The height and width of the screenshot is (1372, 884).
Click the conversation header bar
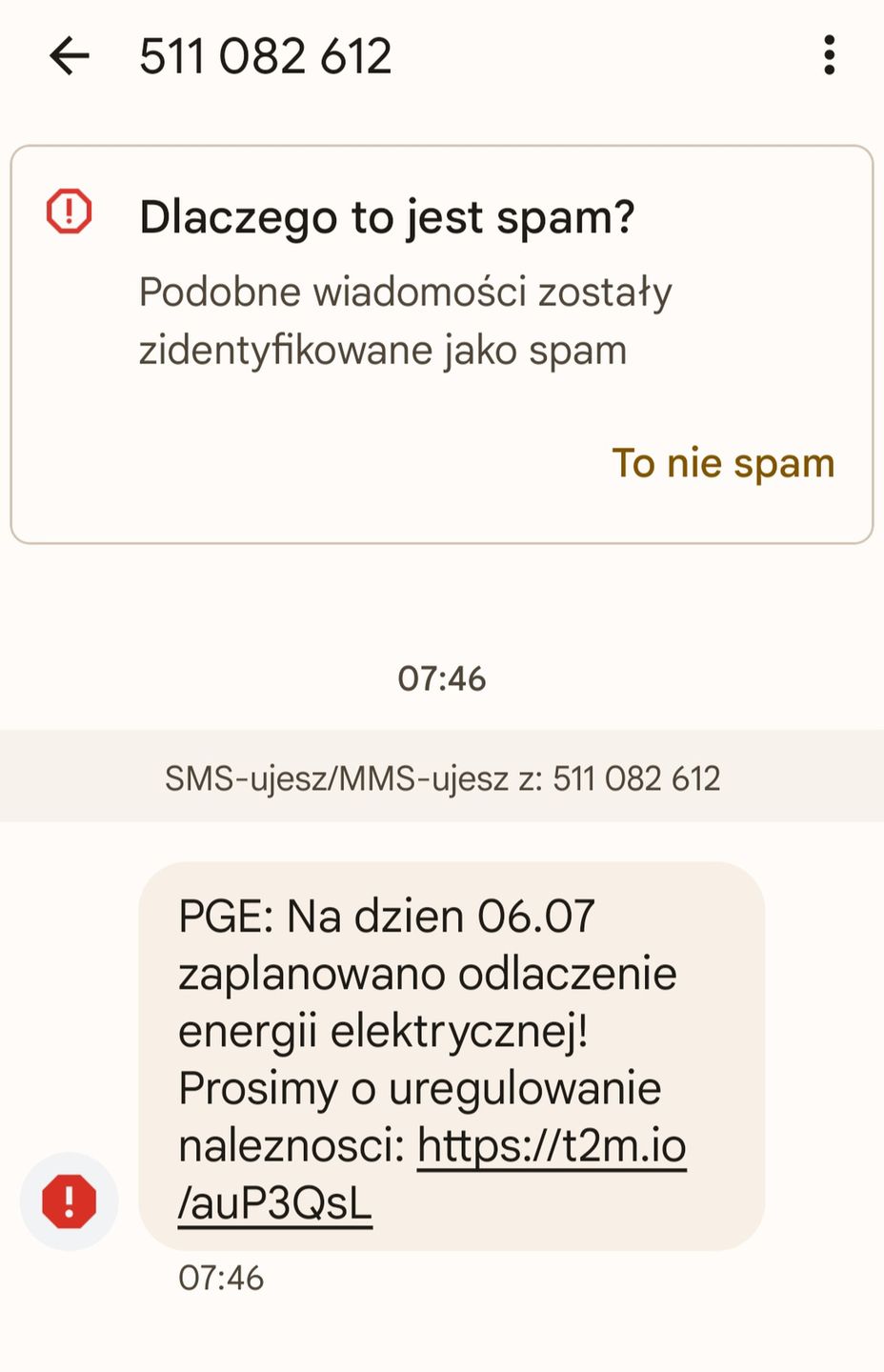442,55
